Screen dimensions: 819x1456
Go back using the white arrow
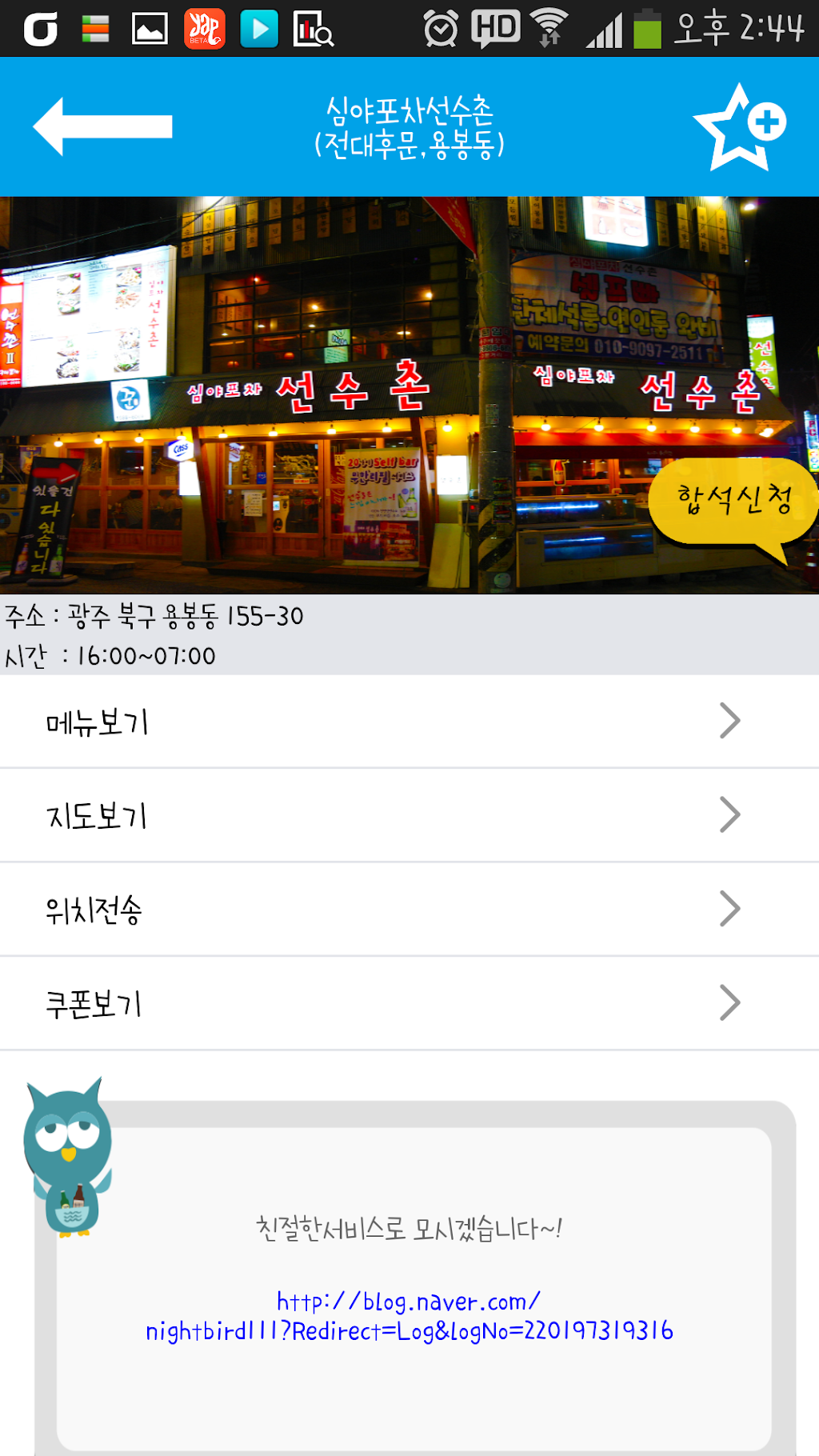[102, 126]
